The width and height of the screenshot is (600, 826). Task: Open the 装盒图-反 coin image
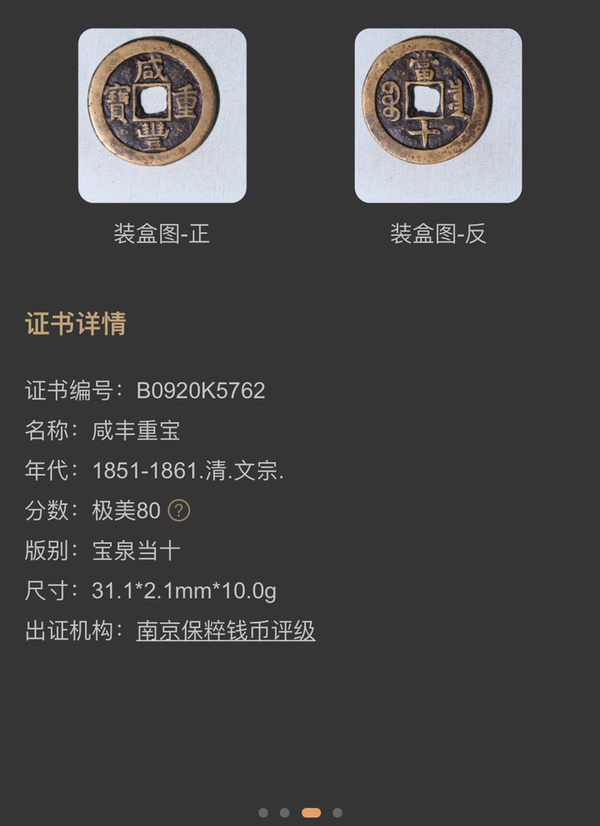(x=438, y=115)
